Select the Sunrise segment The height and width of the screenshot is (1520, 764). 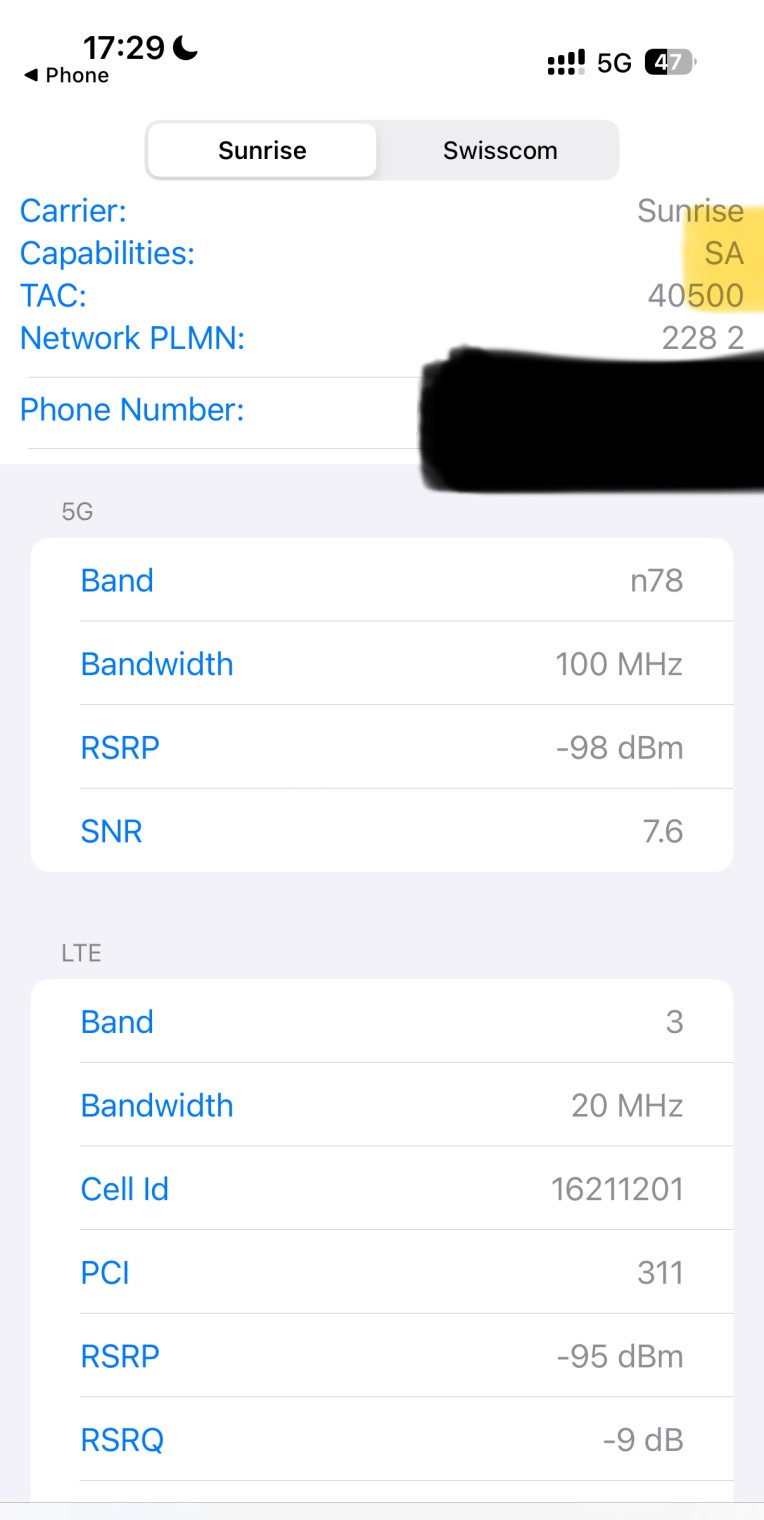(x=262, y=151)
